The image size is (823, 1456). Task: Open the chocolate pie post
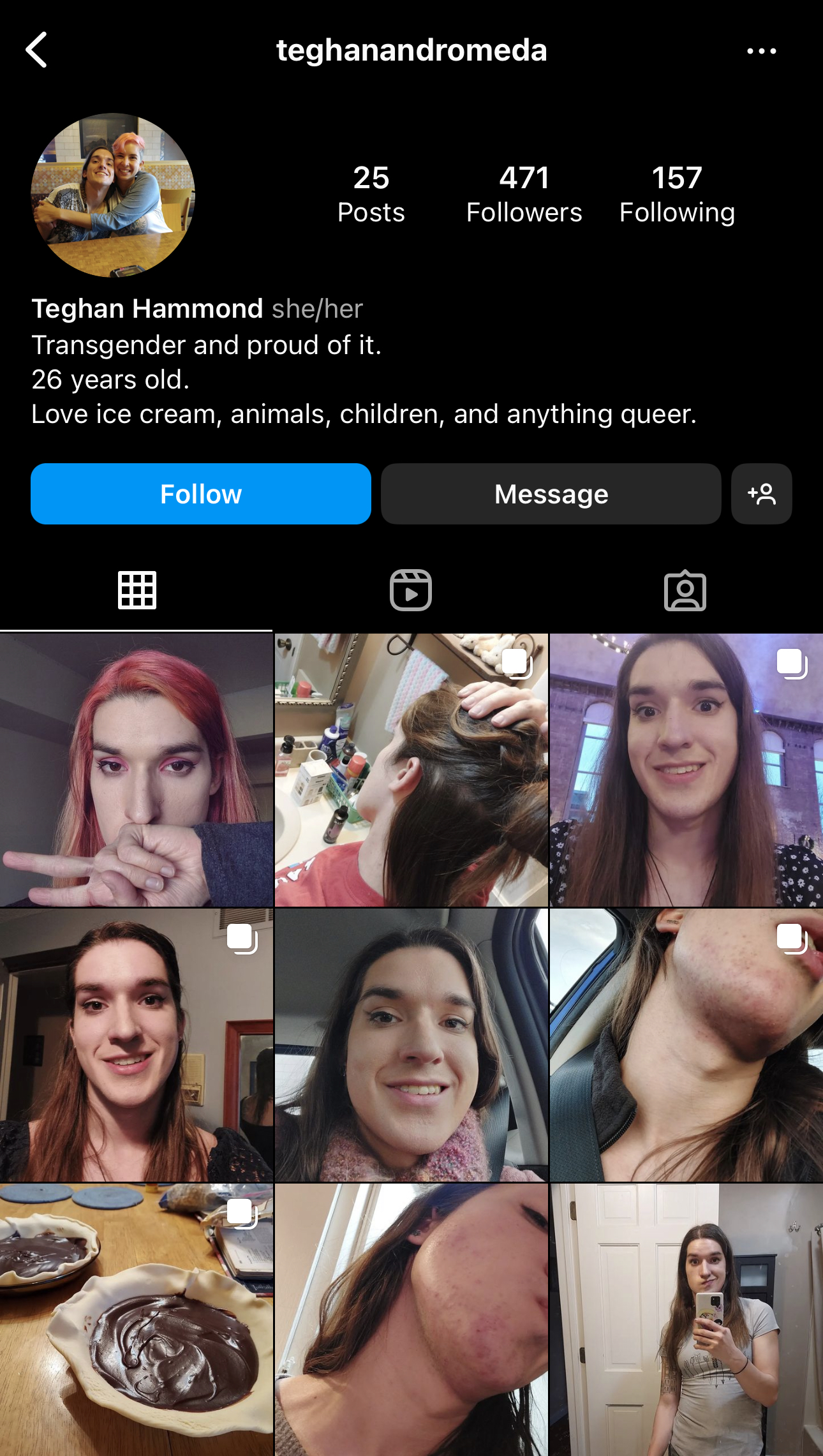[x=137, y=1319]
